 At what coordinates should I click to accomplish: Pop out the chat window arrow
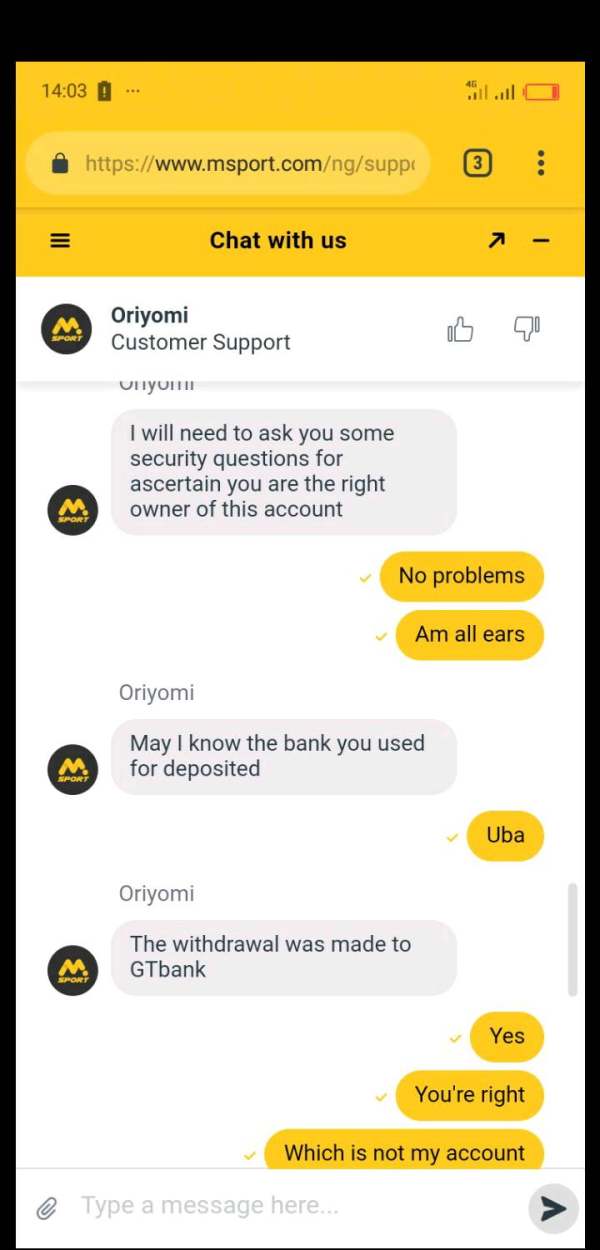496,241
